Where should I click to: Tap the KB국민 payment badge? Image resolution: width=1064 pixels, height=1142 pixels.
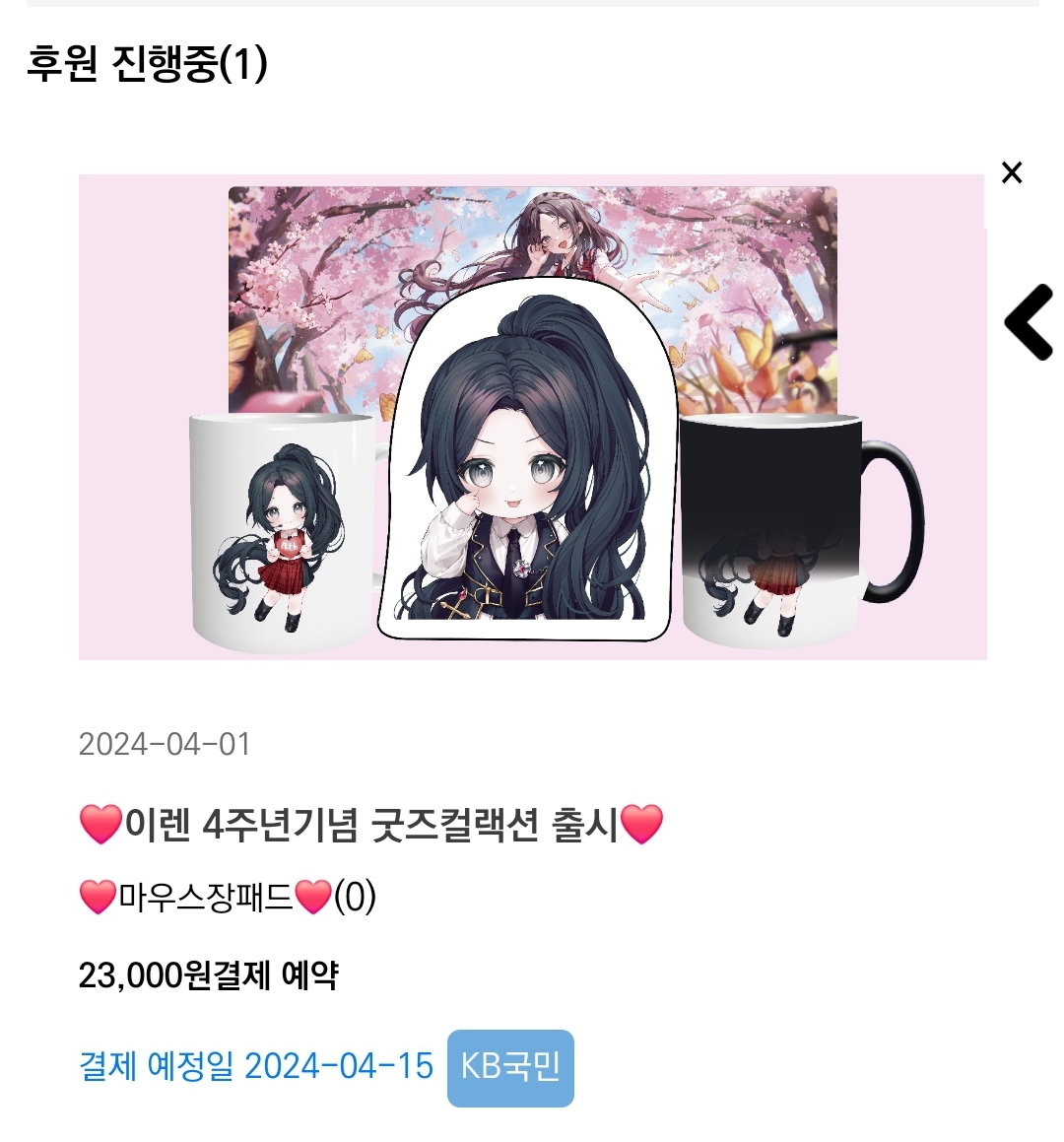510,1068
